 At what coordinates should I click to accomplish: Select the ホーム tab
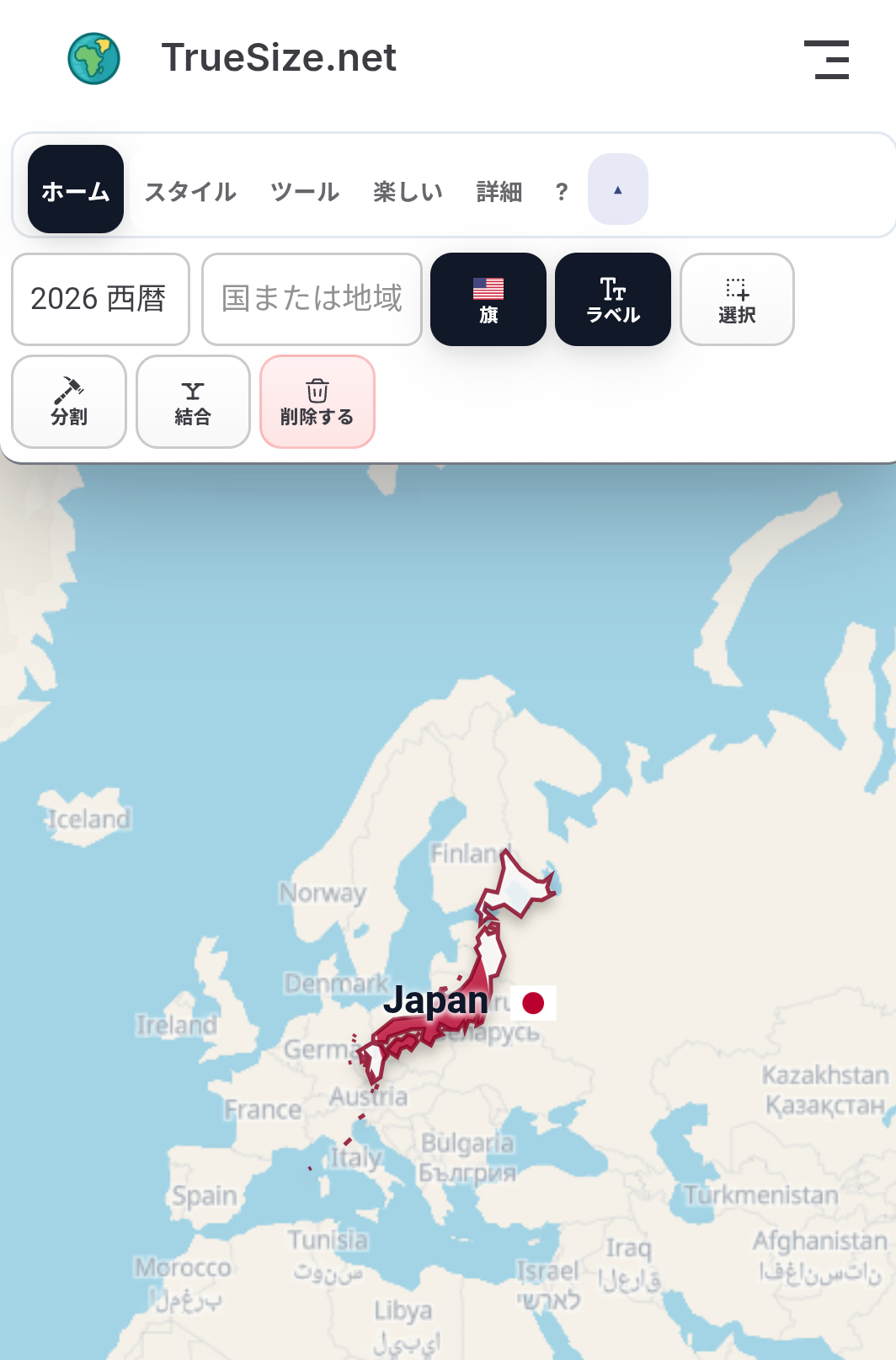[x=76, y=189]
